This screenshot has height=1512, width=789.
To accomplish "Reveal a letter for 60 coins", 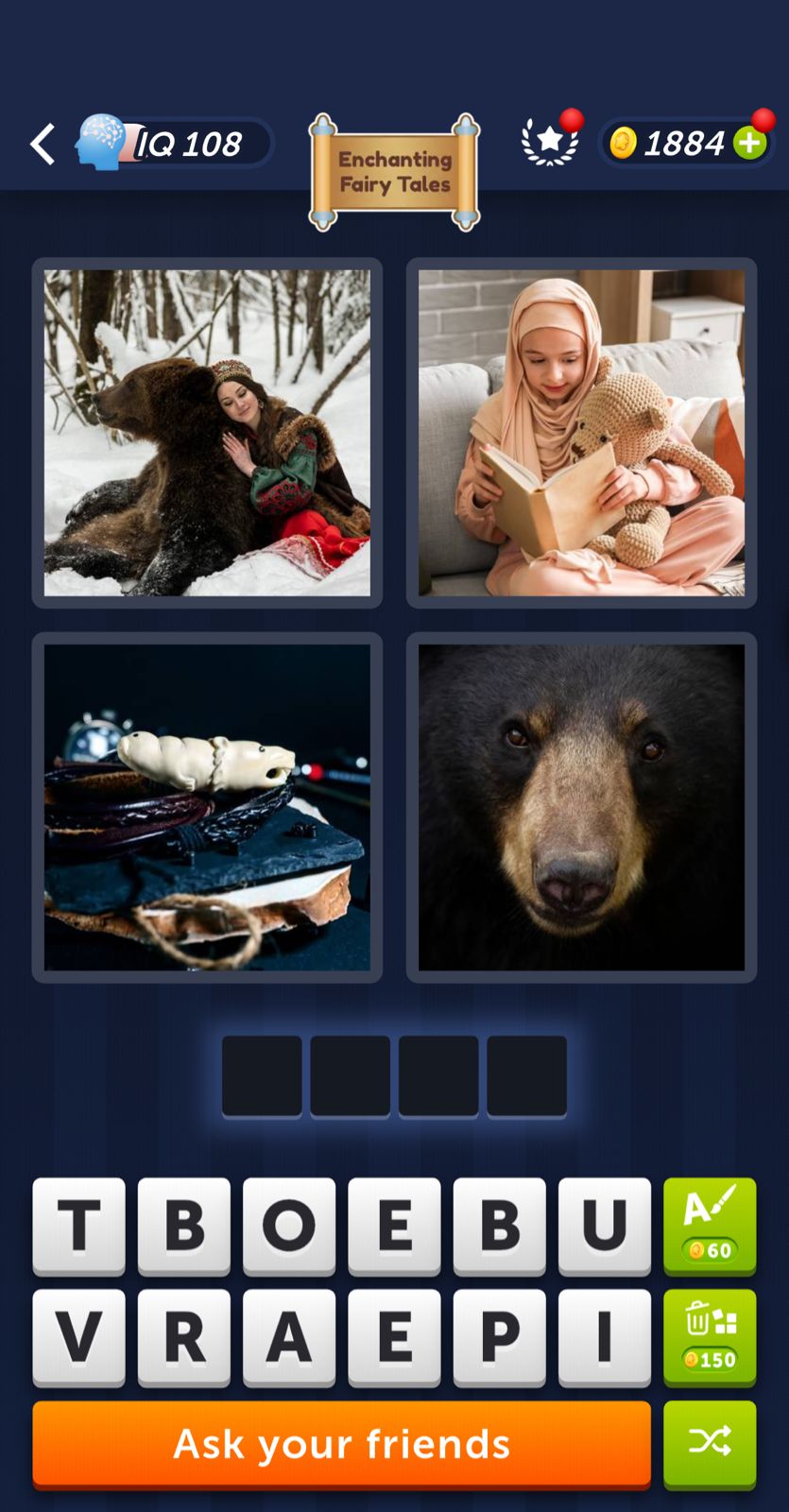I will click(710, 1225).
